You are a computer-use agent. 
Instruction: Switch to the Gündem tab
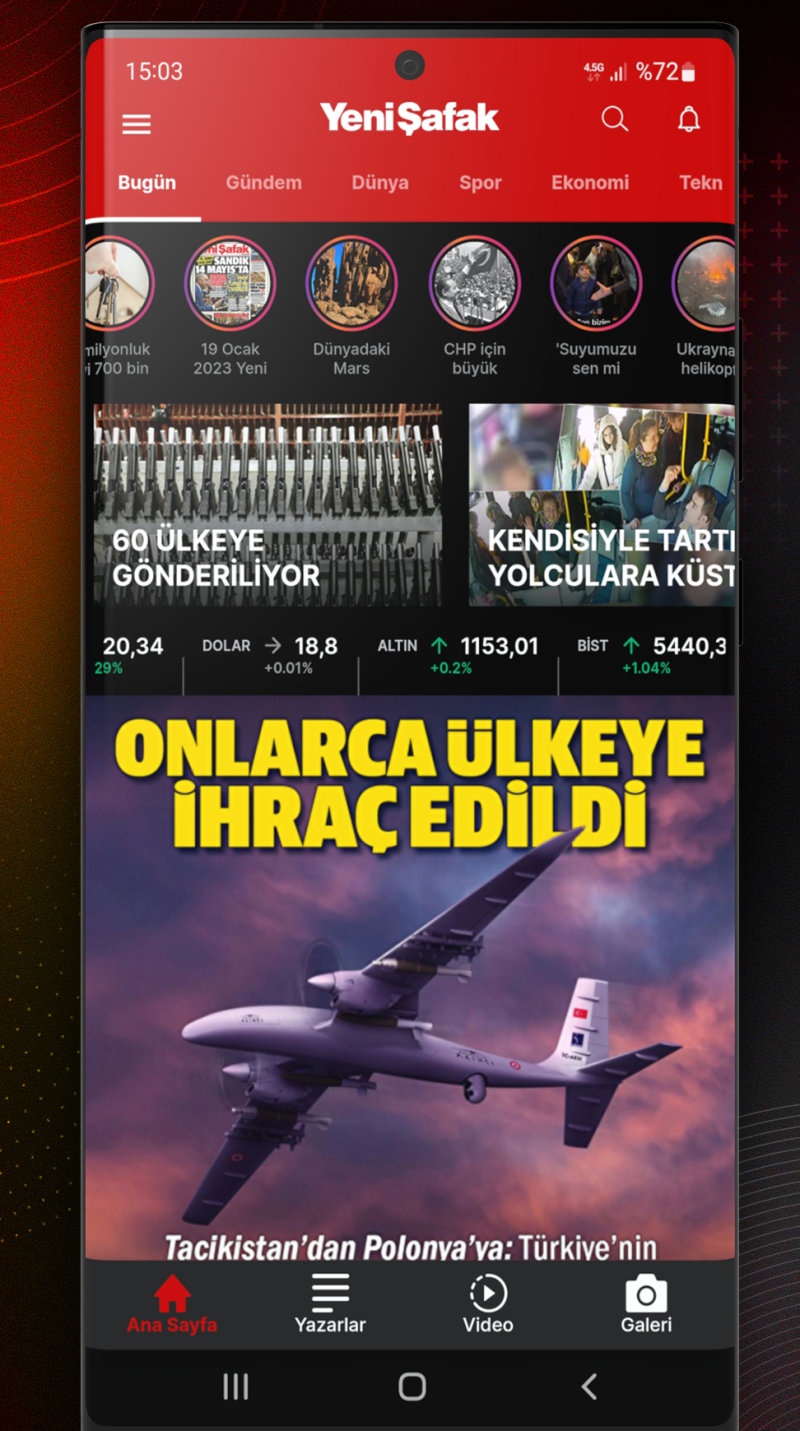[263, 183]
